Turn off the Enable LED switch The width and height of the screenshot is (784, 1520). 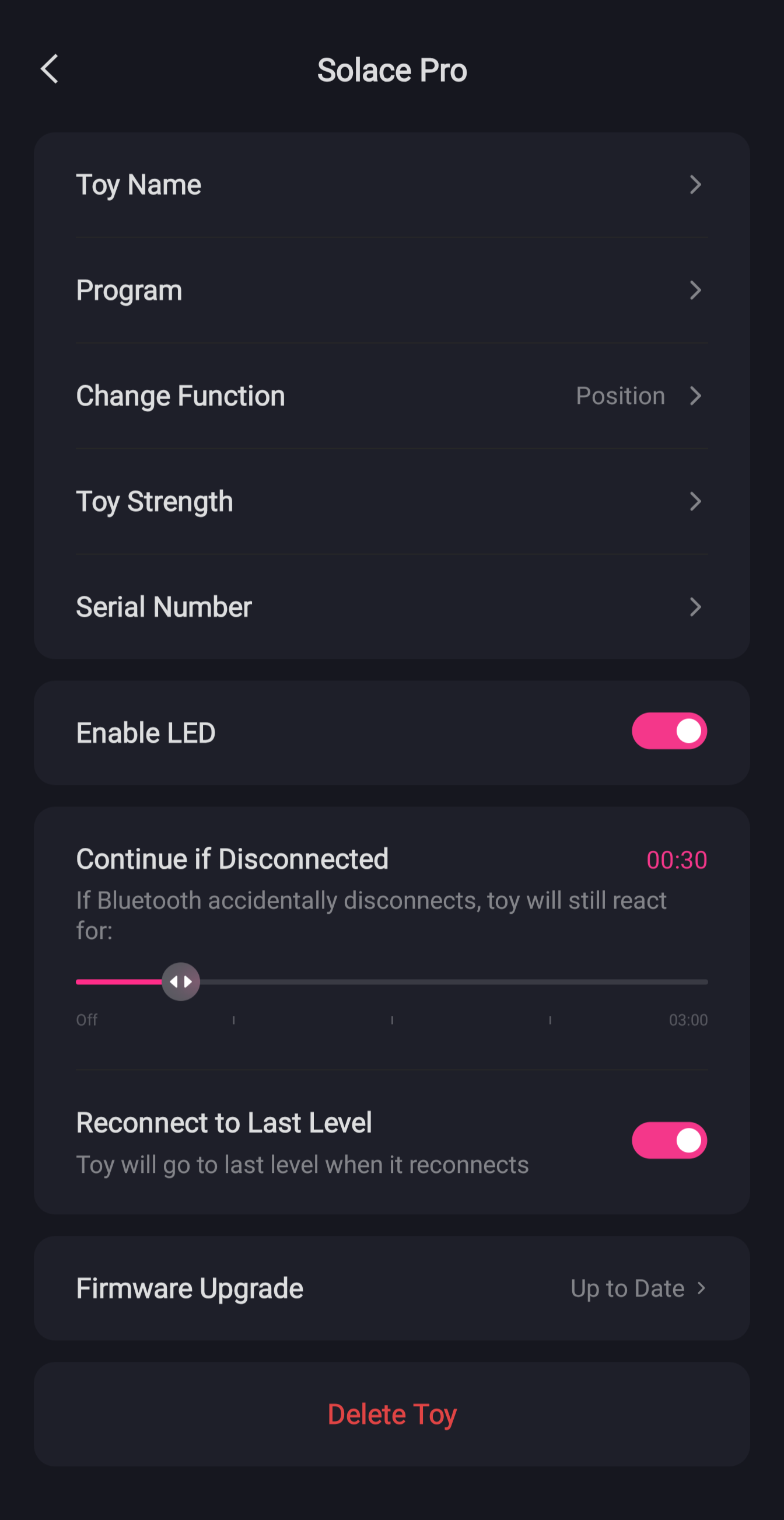click(669, 731)
